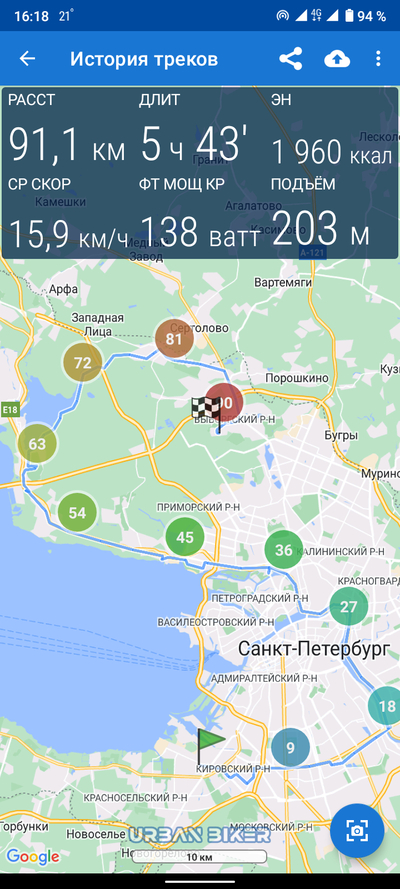The image size is (400, 889).
Task: Upload track to the cloud
Action: [x=337, y=59]
